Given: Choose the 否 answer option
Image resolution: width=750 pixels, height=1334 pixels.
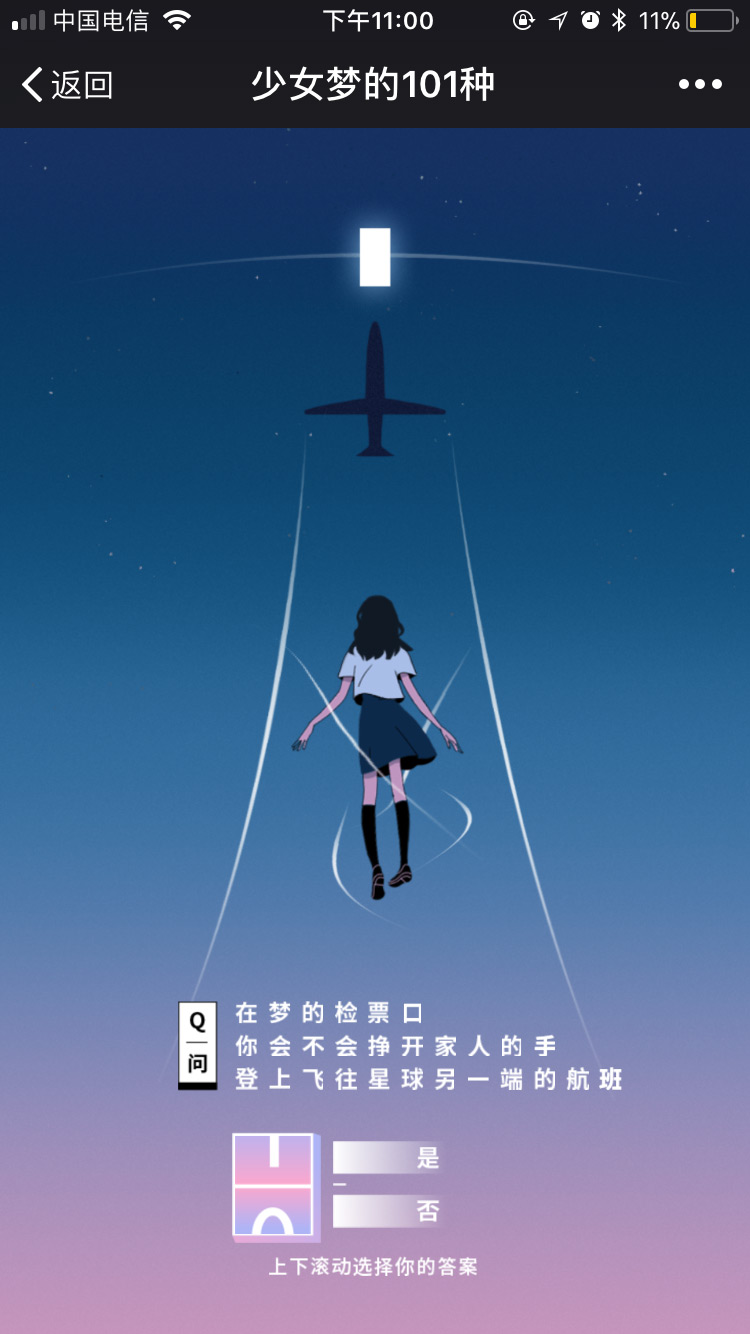Looking at the screenshot, I should click(387, 1211).
